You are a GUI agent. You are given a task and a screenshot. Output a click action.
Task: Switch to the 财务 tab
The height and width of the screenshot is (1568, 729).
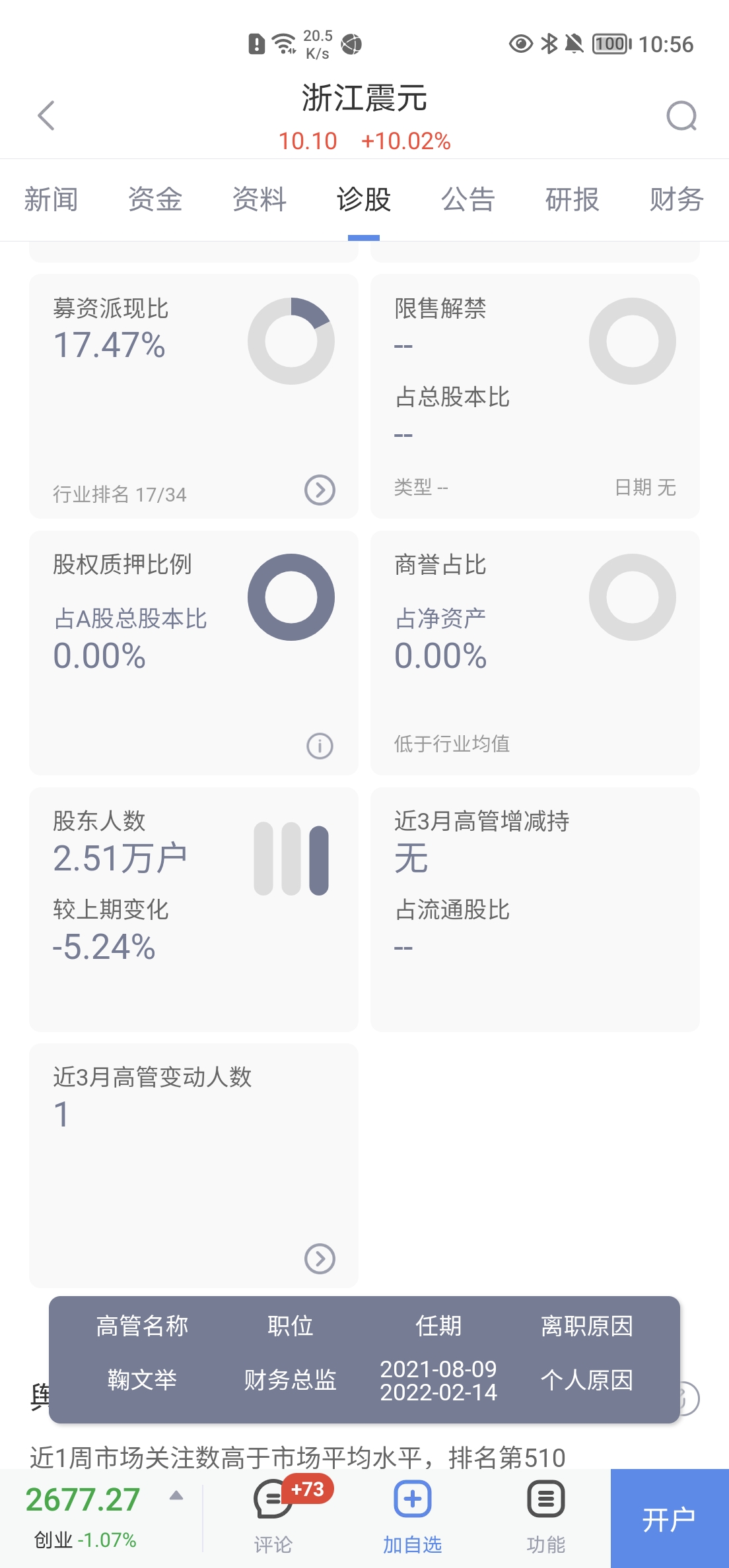[x=677, y=199]
